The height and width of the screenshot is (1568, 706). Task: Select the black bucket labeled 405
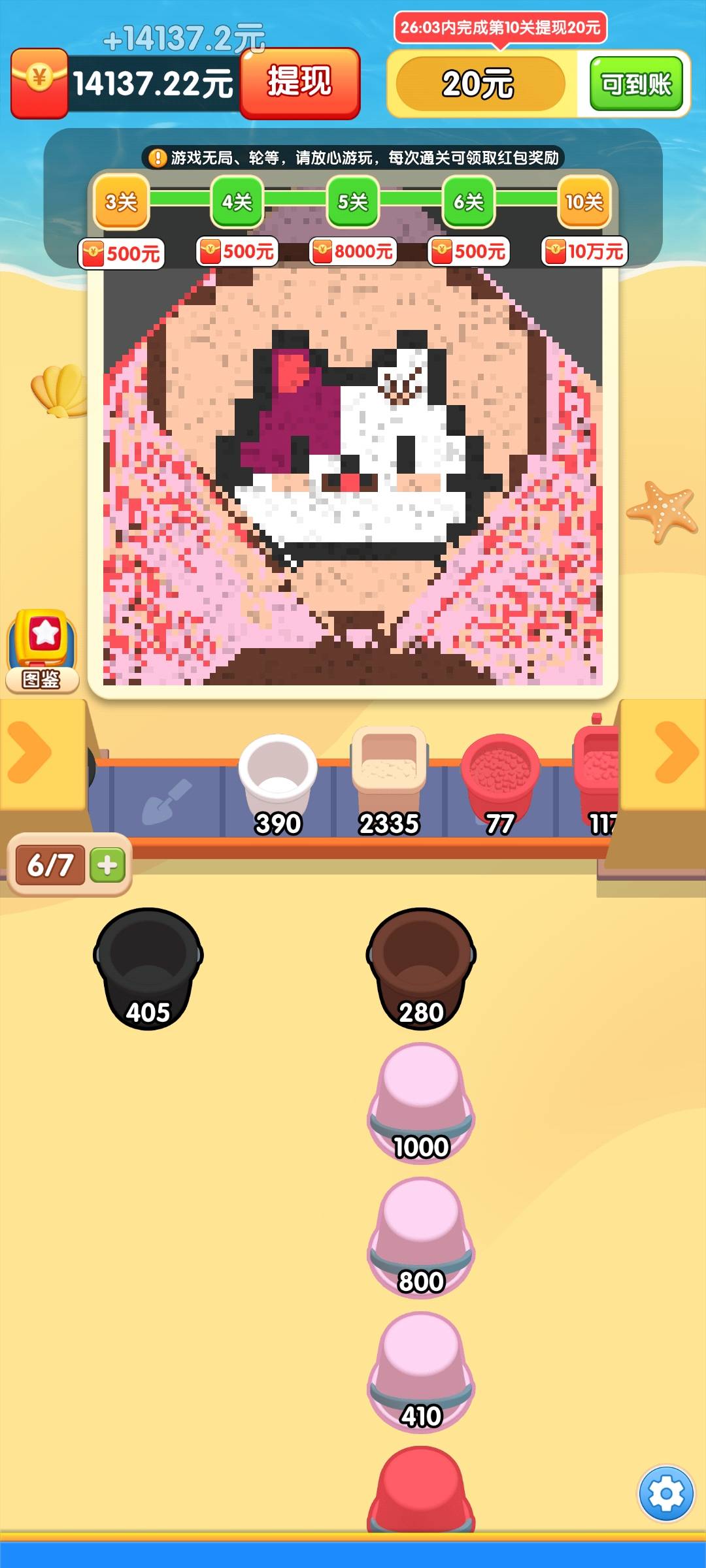tap(148, 969)
